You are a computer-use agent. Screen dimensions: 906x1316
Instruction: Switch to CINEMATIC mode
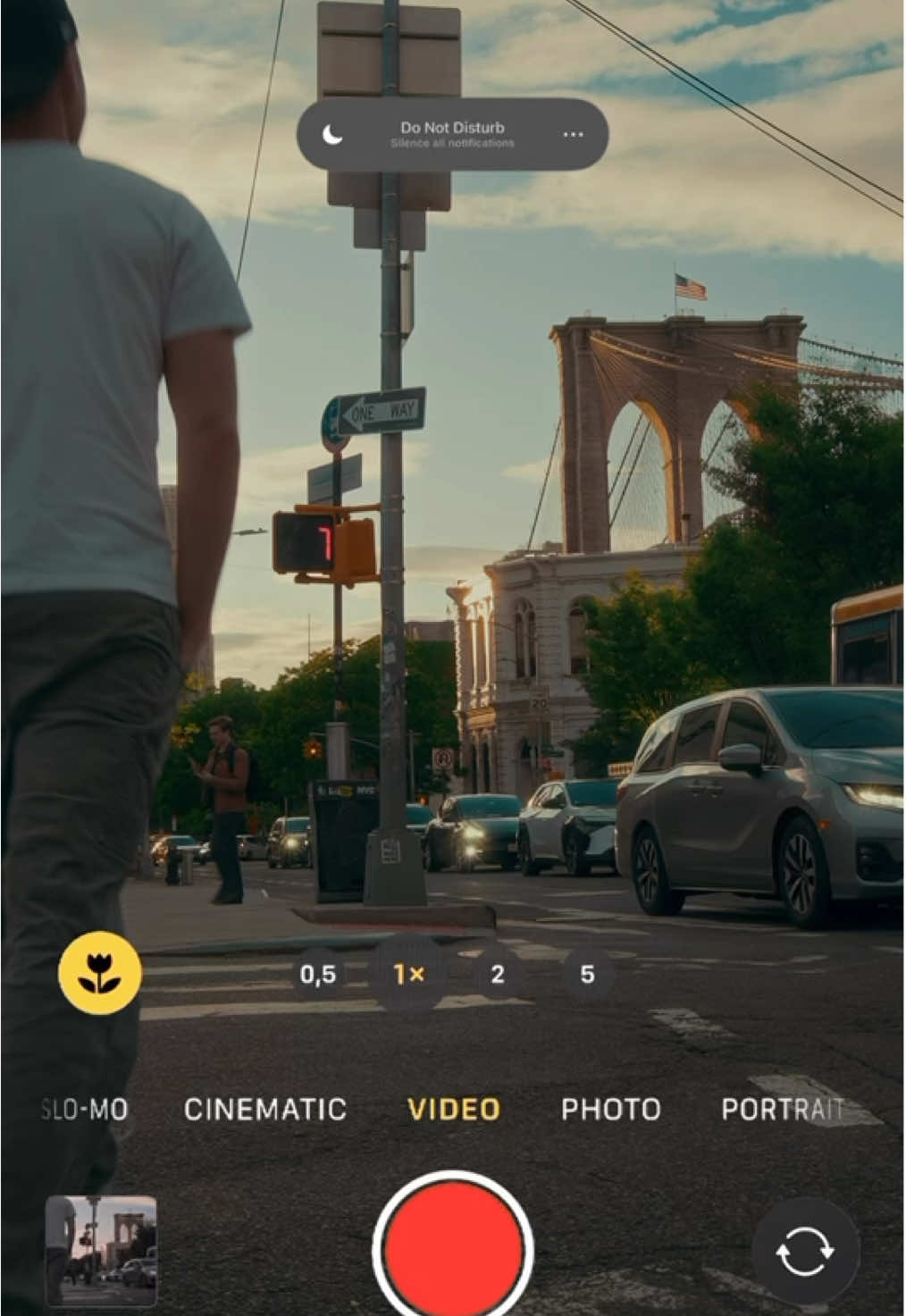(x=264, y=1109)
